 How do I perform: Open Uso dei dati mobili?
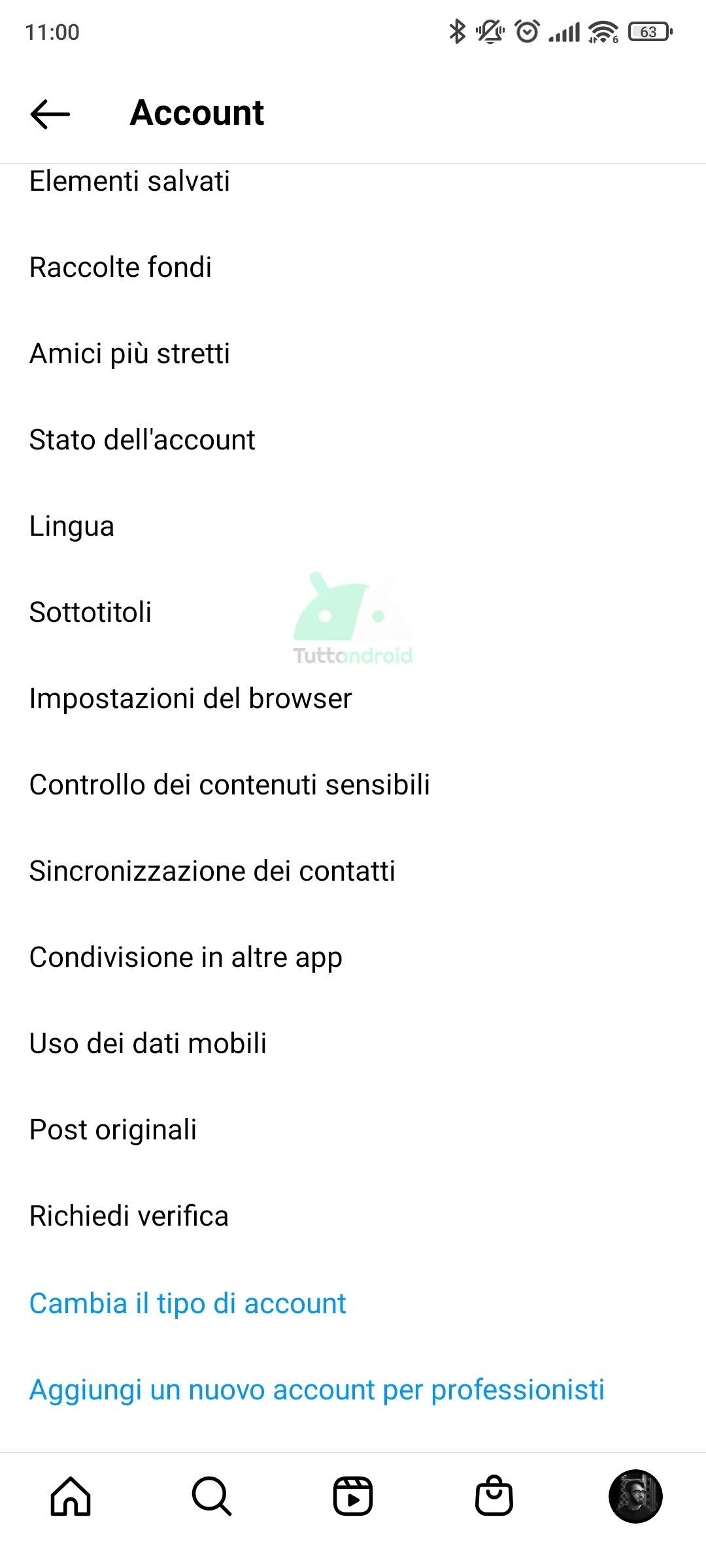coord(353,1043)
